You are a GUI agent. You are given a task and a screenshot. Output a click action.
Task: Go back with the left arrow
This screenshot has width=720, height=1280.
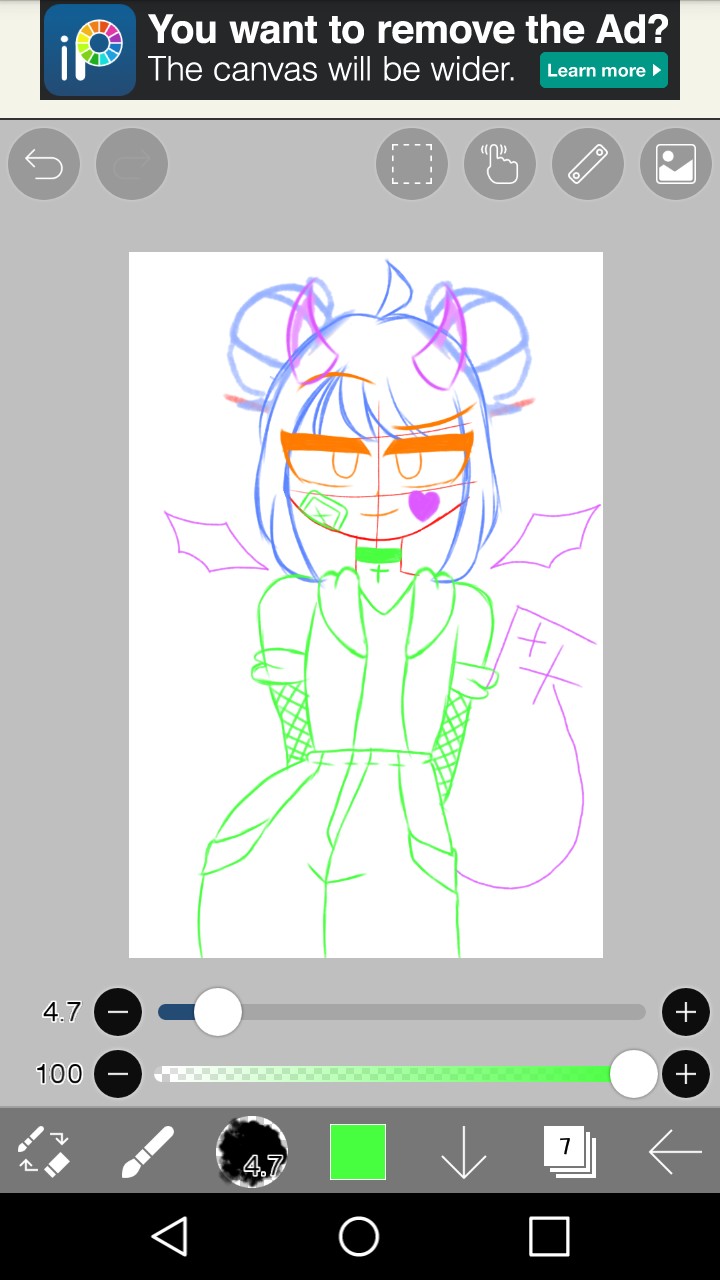[x=675, y=1152]
